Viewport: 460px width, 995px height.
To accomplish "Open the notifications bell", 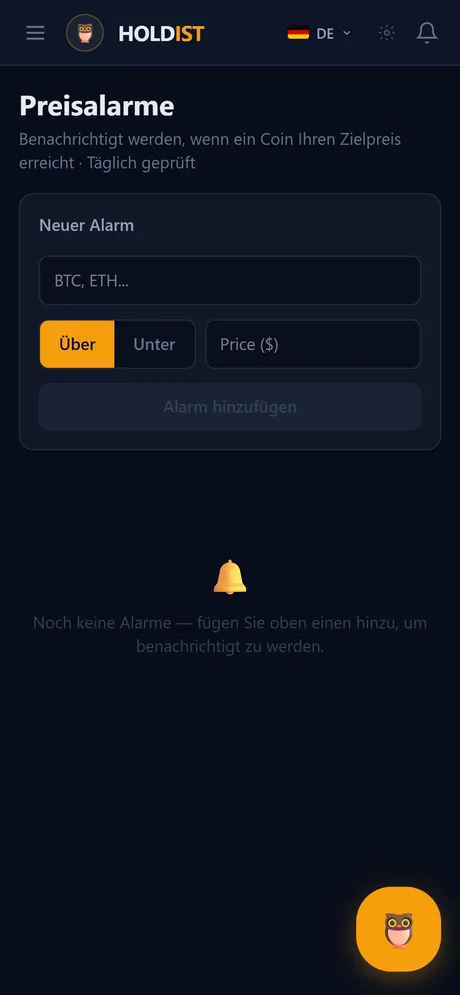I will [x=427, y=33].
